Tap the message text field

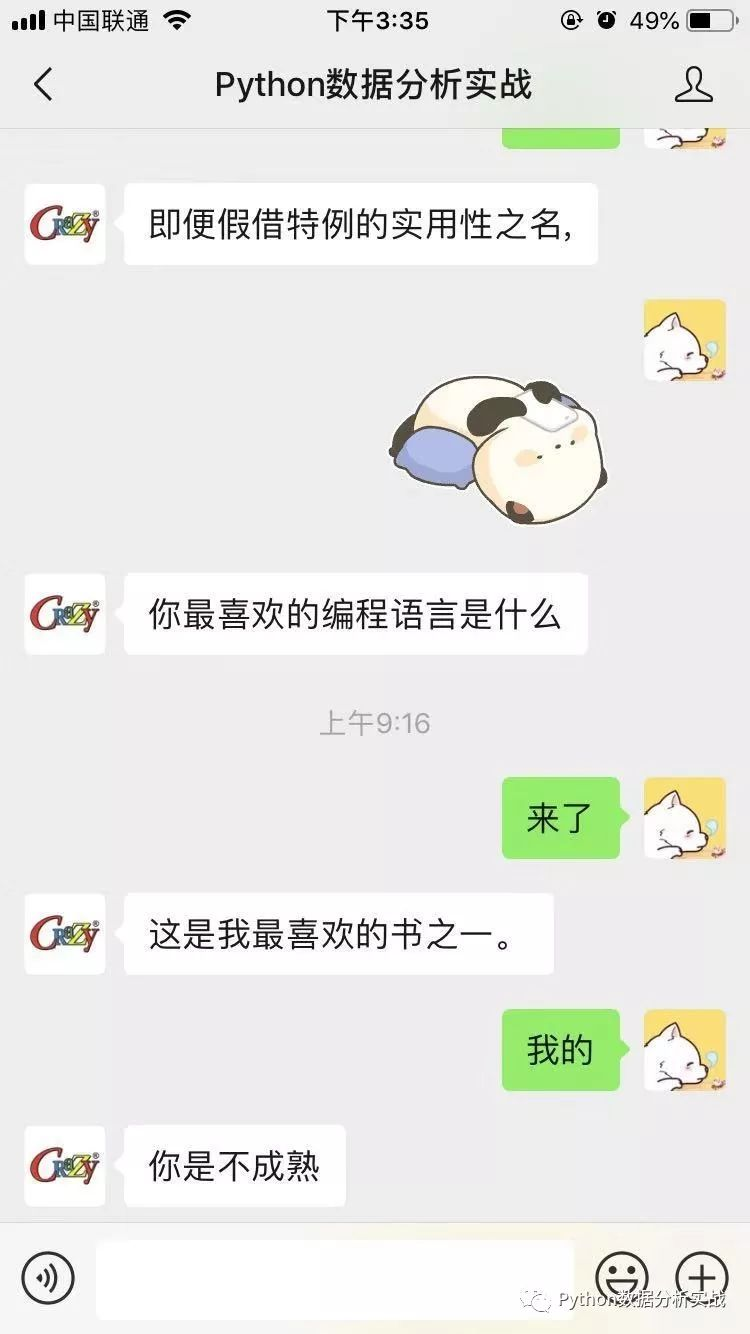click(335, 1278)
